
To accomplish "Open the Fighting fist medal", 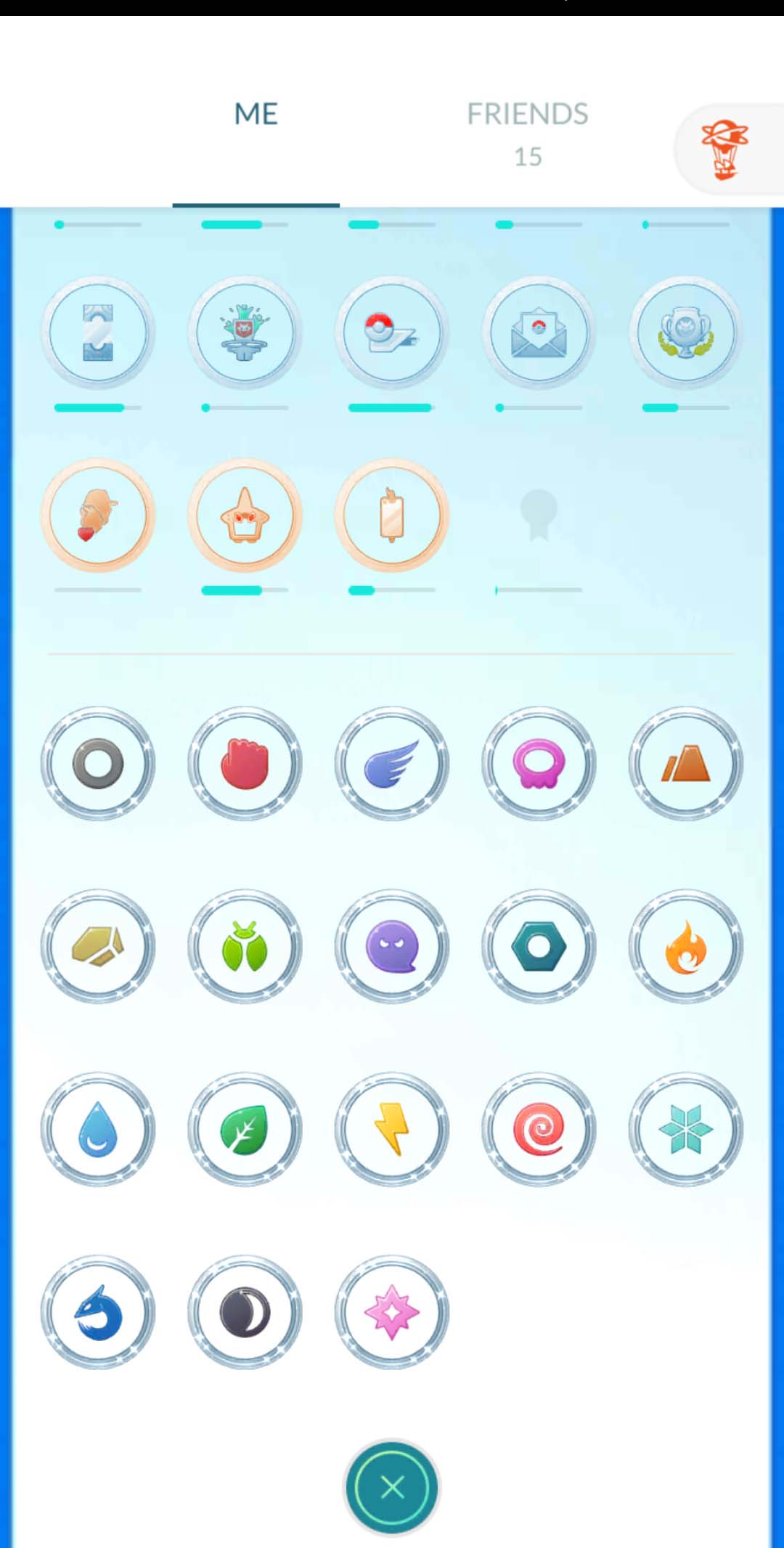I will click(x=245, y=764).
